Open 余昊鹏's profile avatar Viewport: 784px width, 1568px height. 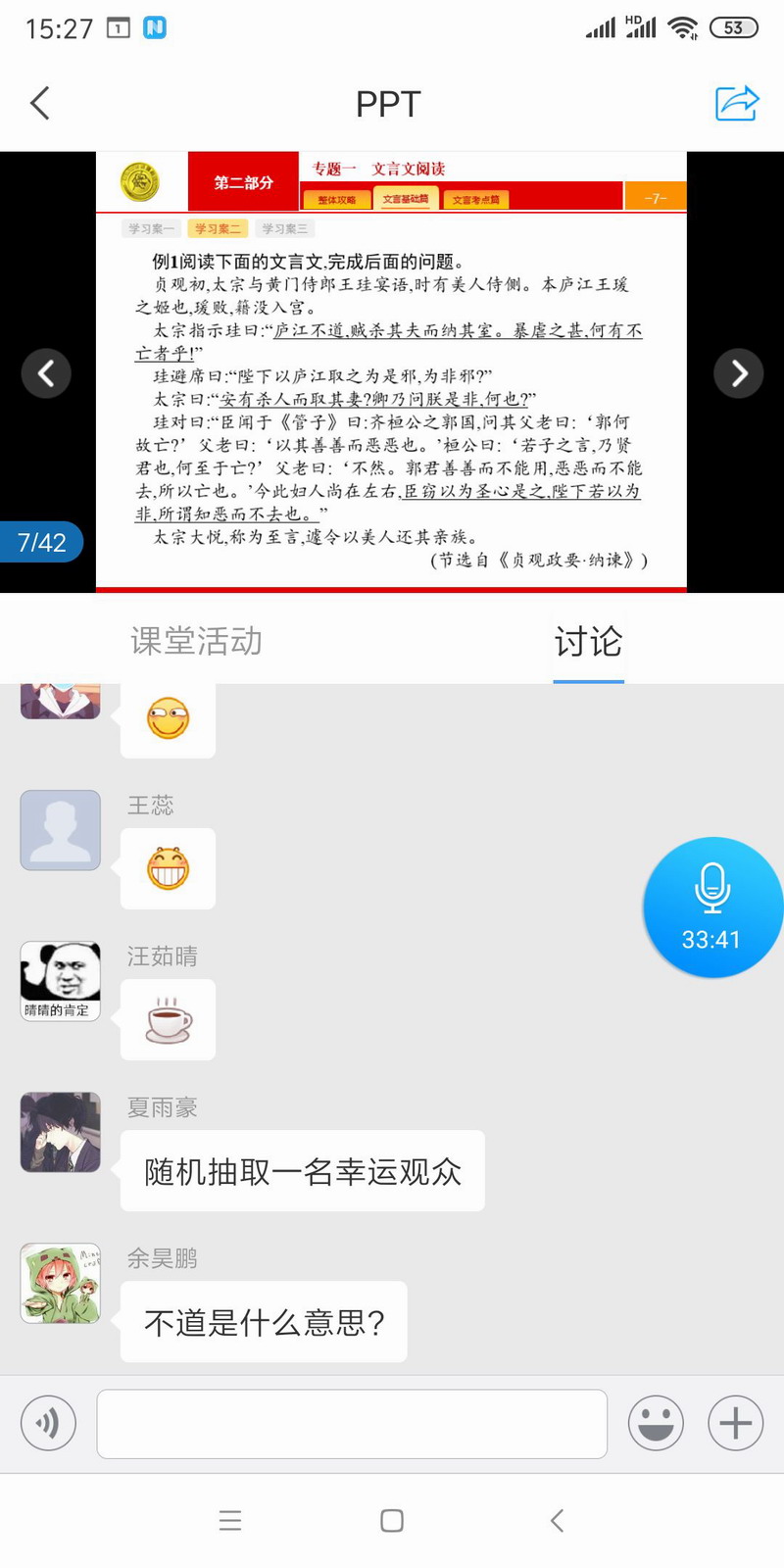pyautogui.click(x=61, y=1283)
